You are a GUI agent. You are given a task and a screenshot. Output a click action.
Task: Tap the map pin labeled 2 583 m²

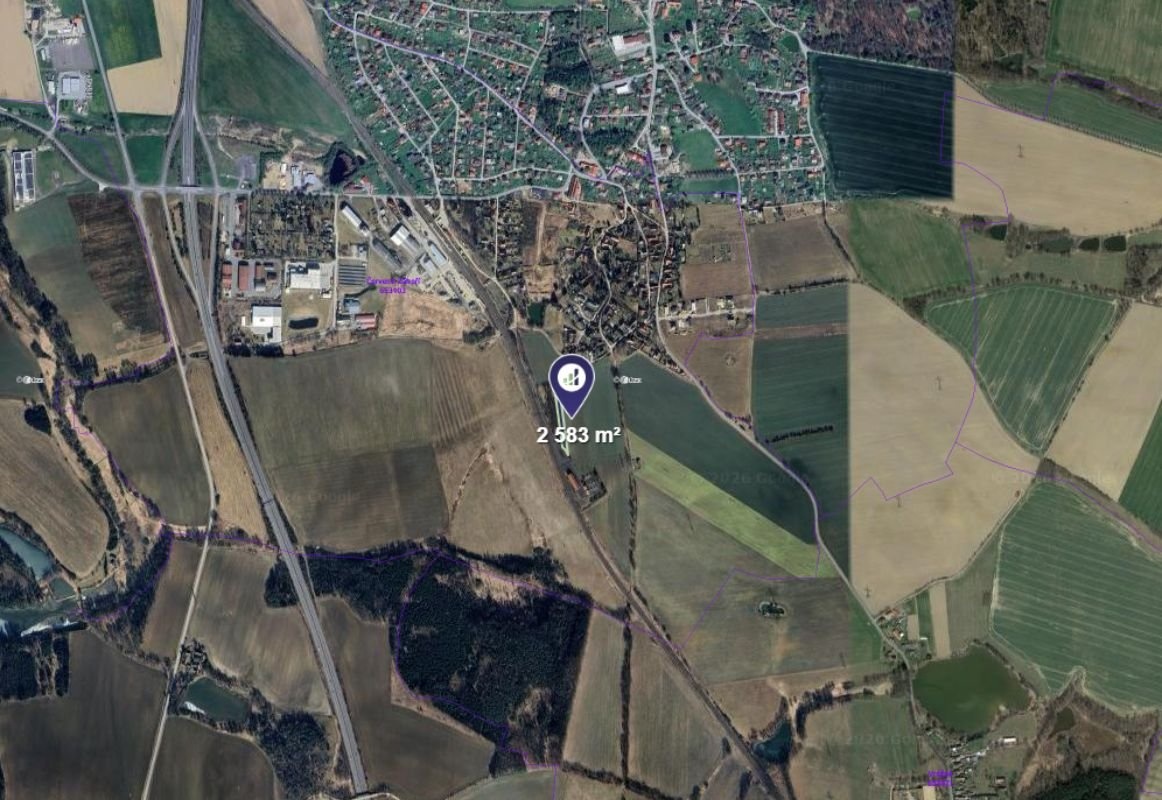(572, 381)
